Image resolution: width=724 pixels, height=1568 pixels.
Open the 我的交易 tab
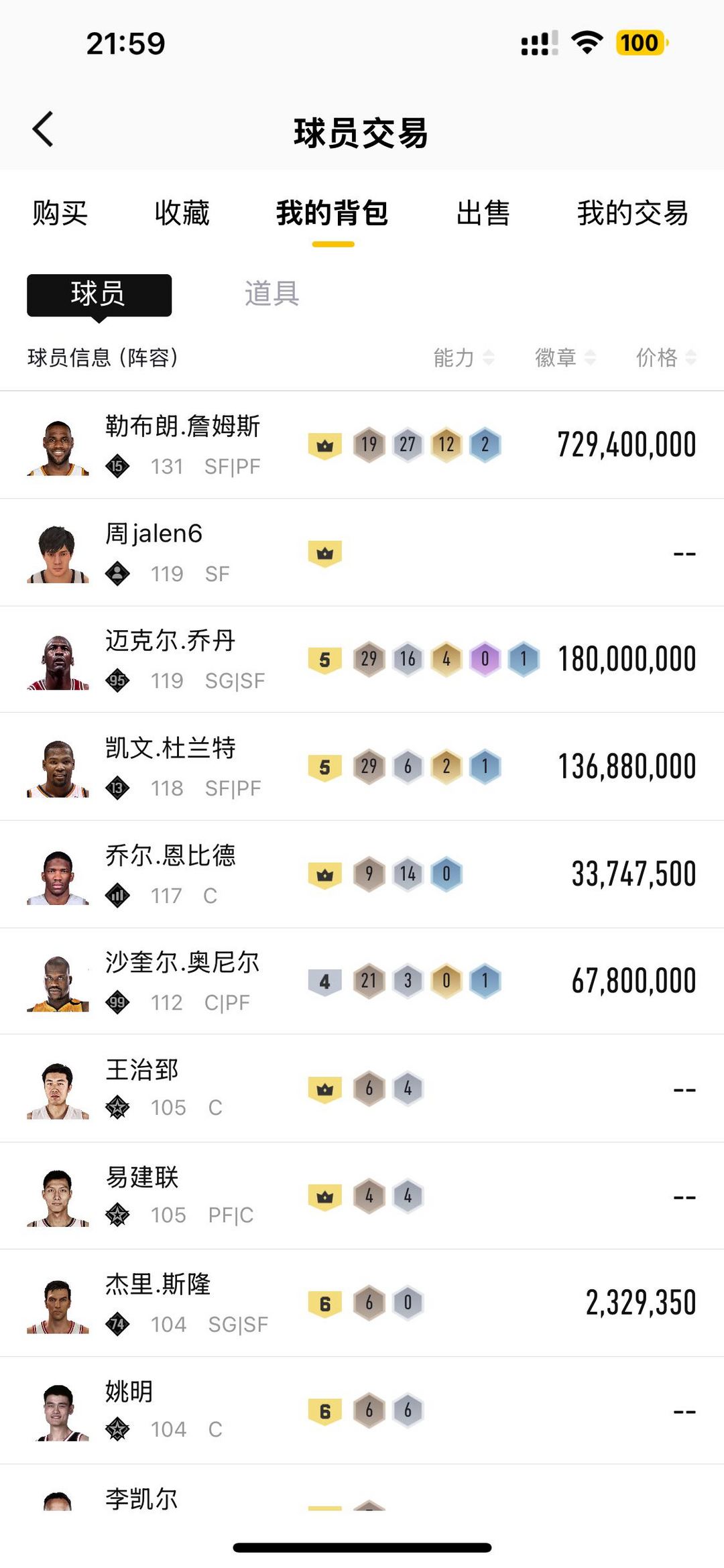point(632,213)
